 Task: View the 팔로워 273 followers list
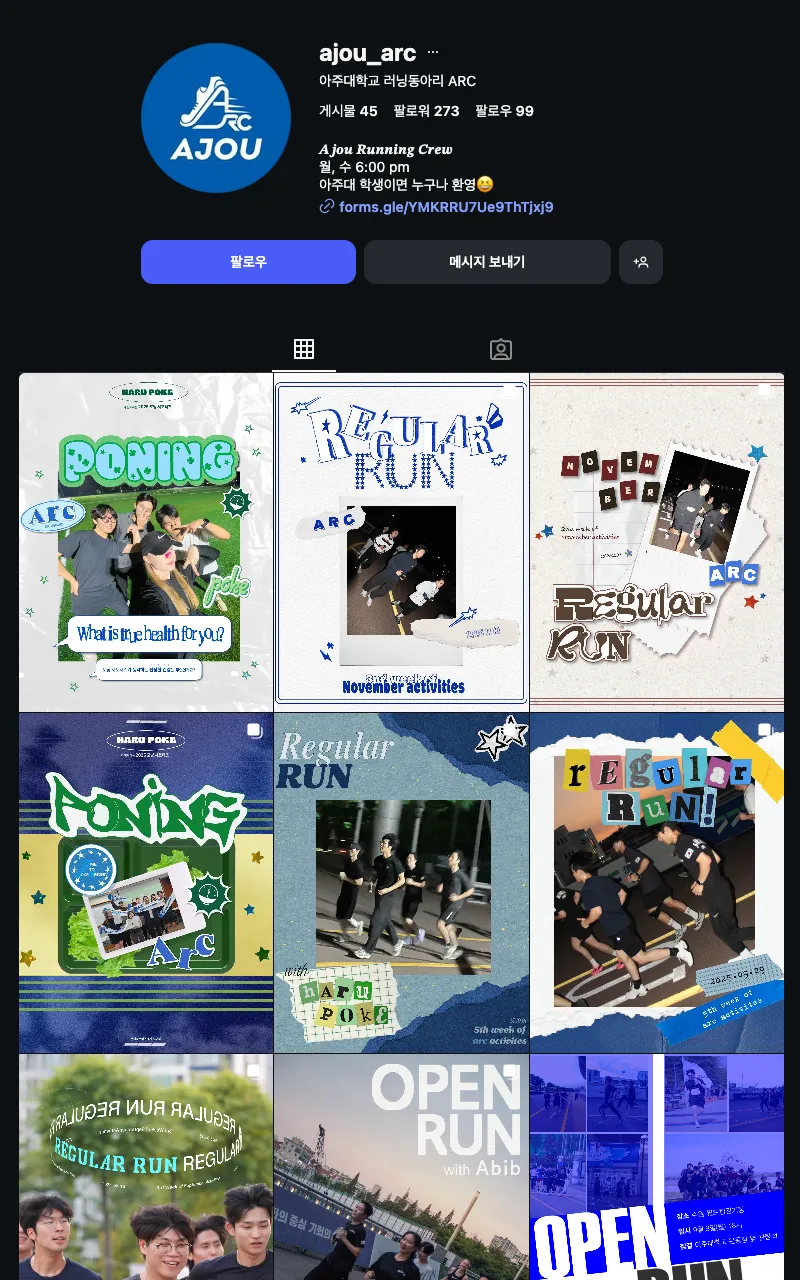coord(426,111)
